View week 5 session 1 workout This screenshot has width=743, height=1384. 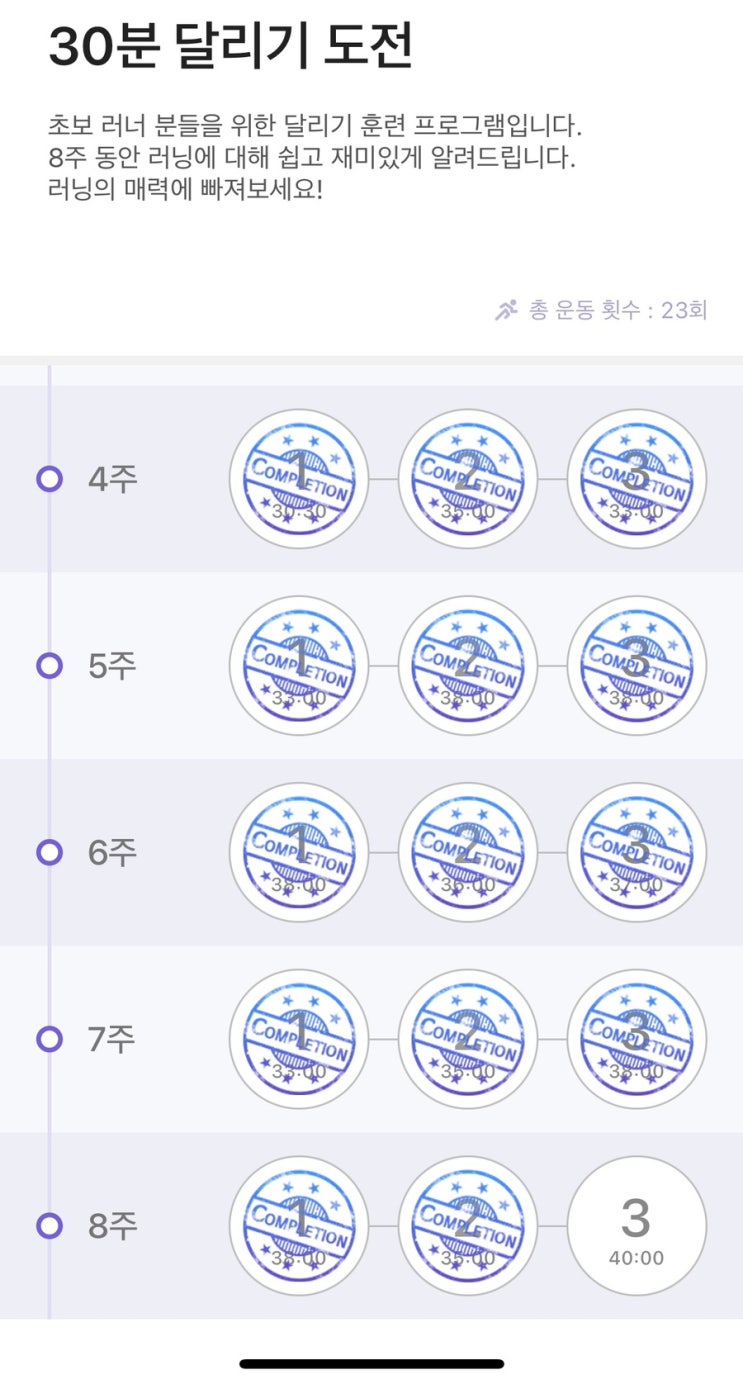coord(299,666)
